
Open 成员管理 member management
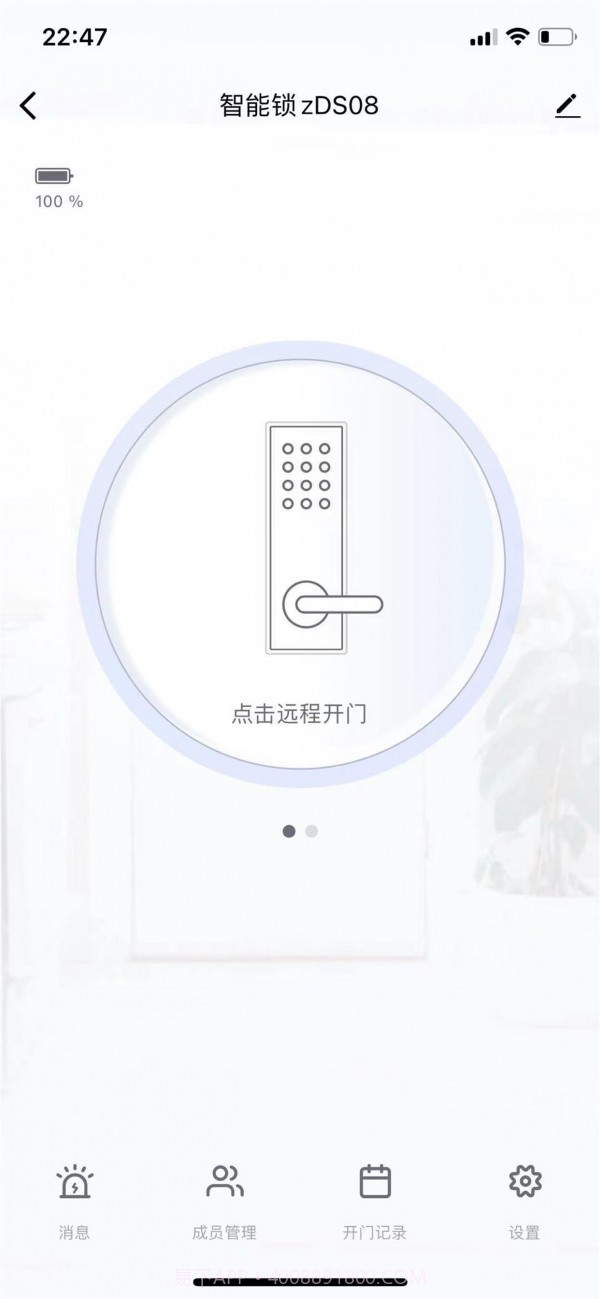point(224,1199)
